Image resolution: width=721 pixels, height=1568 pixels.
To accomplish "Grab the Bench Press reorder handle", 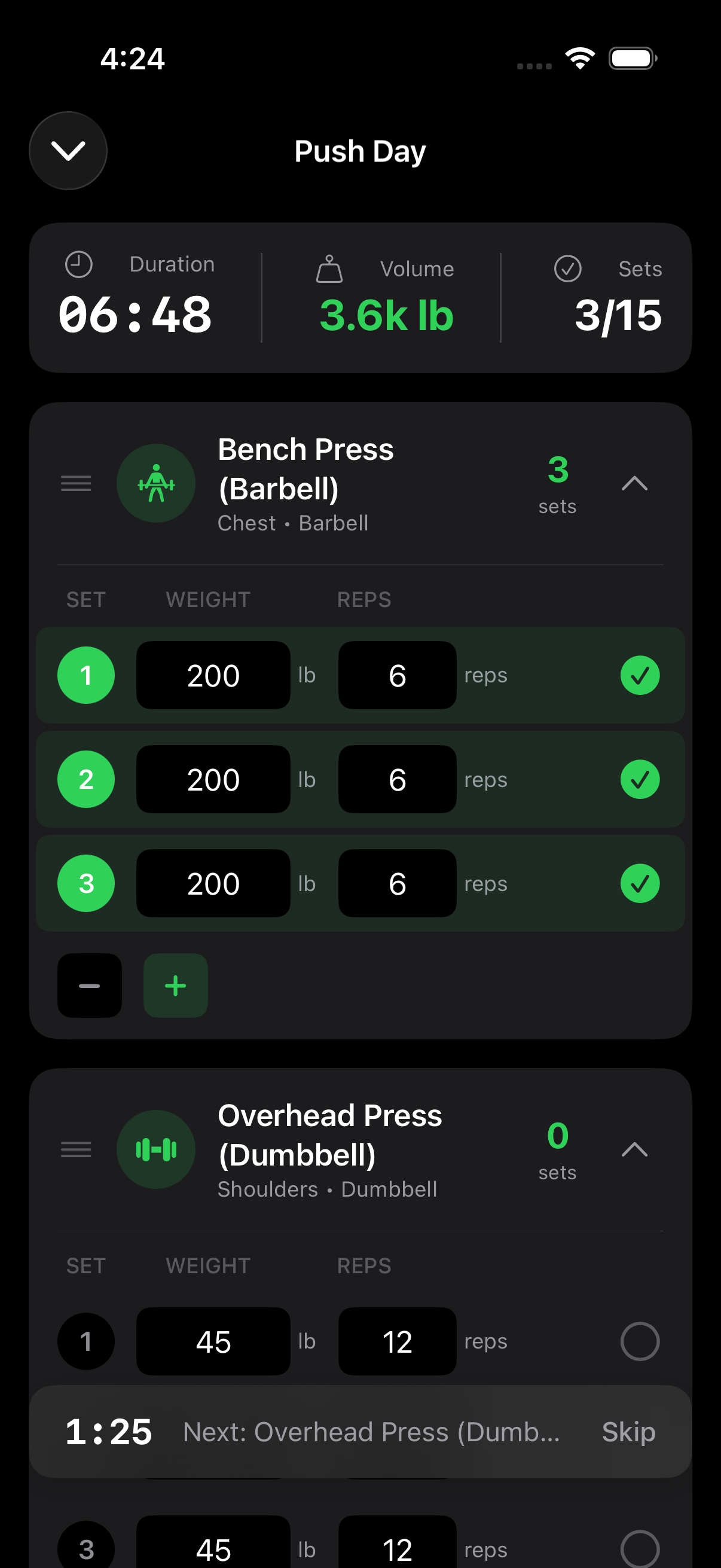I will pyautogui.click(x=75, y=483).
